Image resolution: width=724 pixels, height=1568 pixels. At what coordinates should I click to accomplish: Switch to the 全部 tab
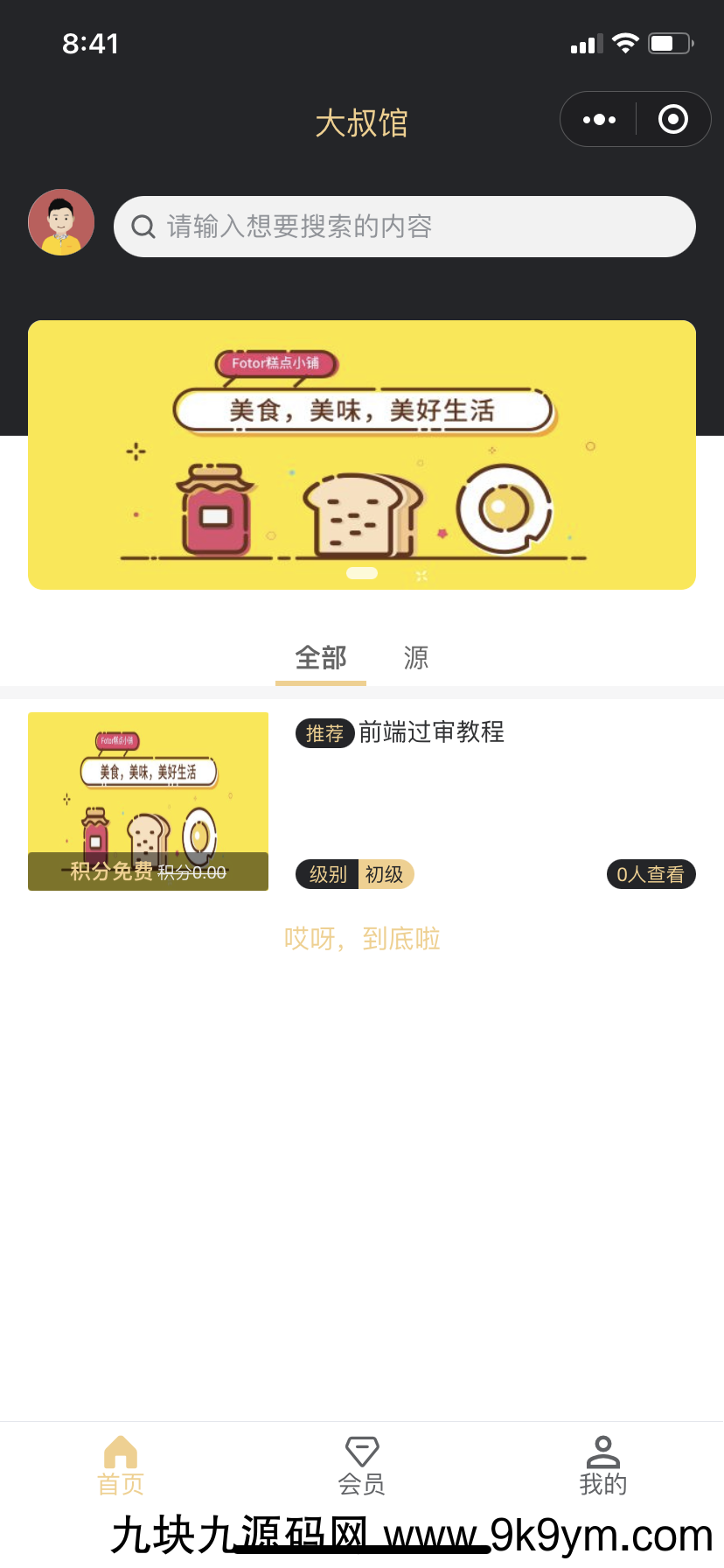[321, 658]
